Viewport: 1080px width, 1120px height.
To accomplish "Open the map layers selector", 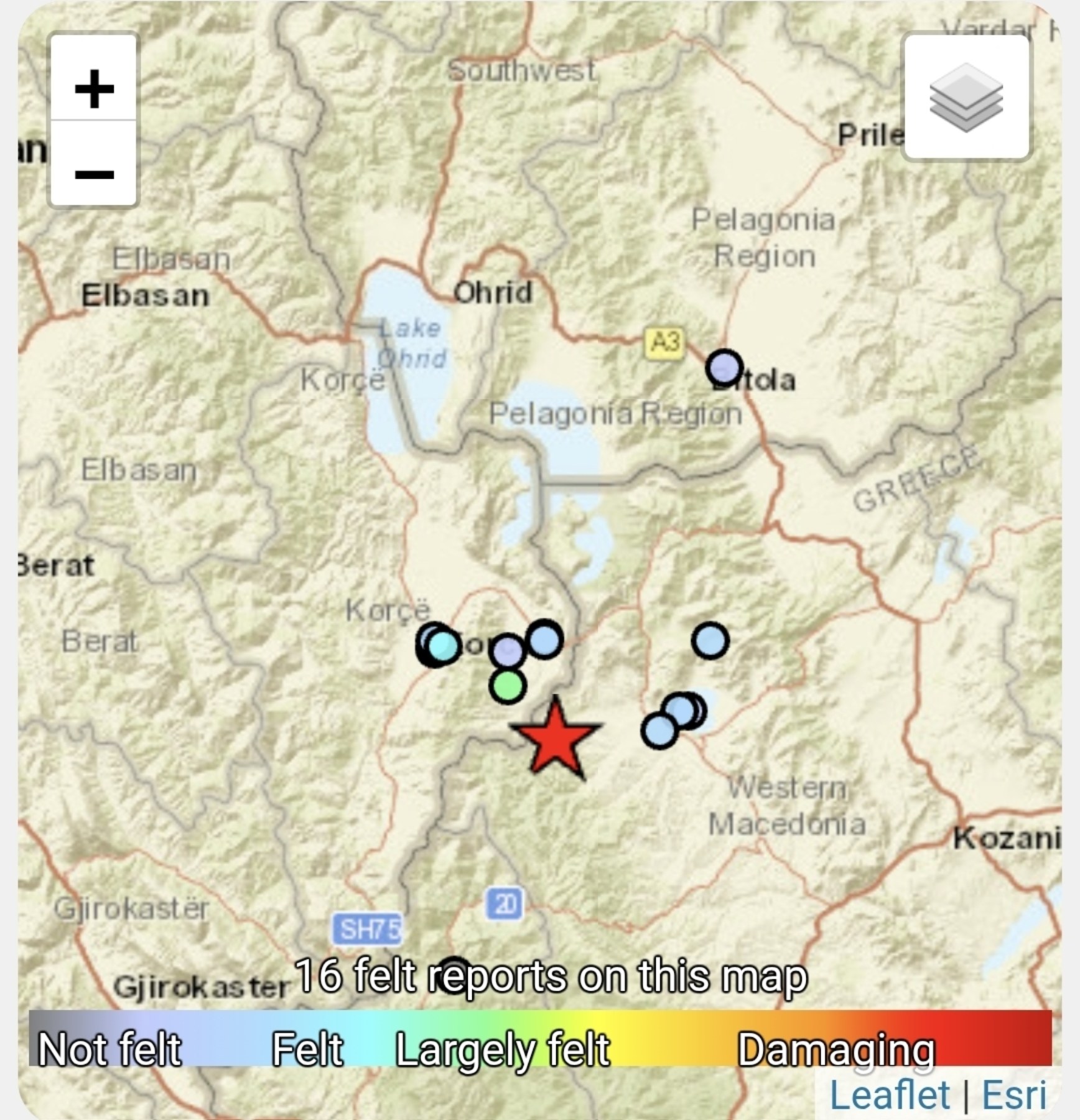I will (x=966, y=98).
